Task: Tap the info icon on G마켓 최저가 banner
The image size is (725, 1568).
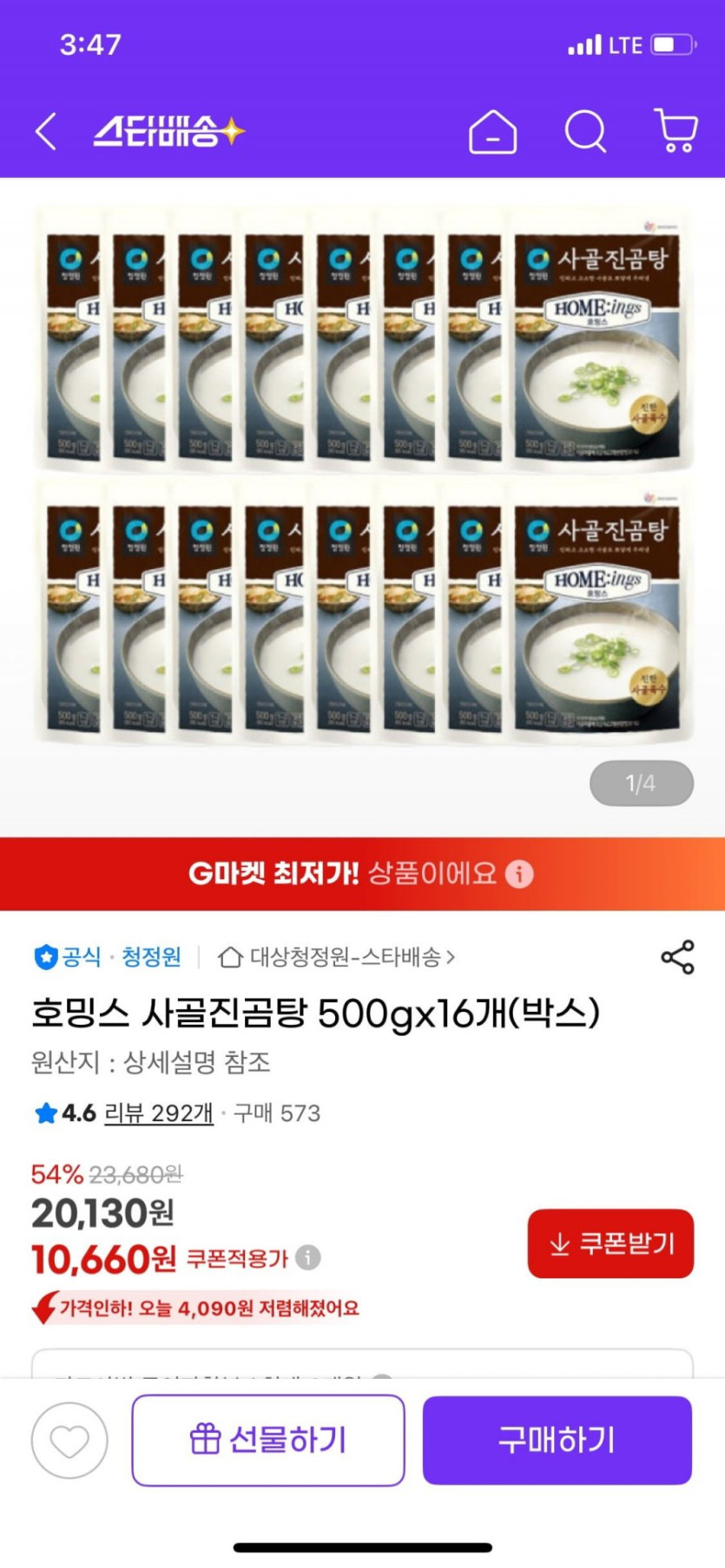Action: [520, 876]
